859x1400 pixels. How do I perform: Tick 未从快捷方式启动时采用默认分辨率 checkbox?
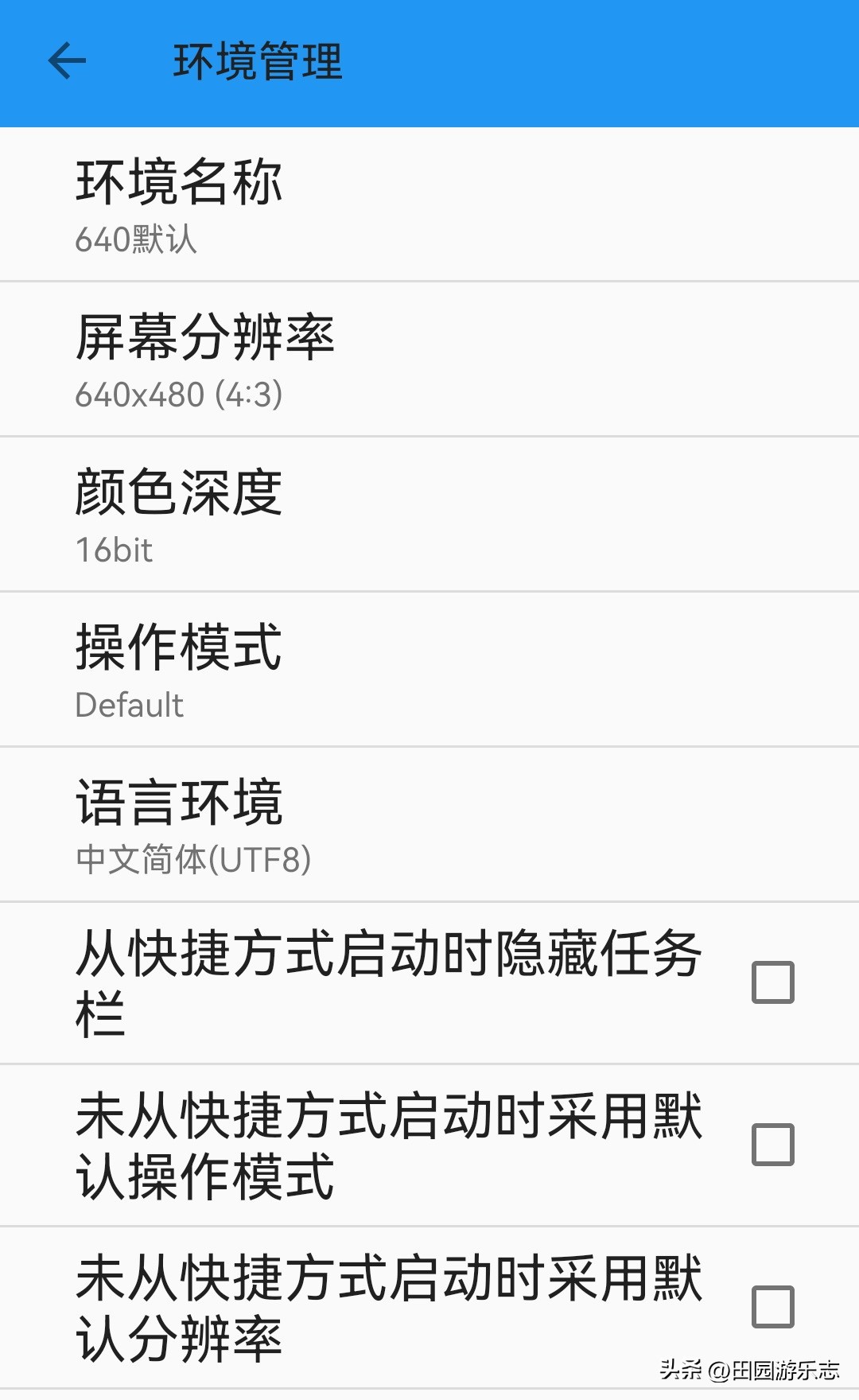[x=772, y=1307]
